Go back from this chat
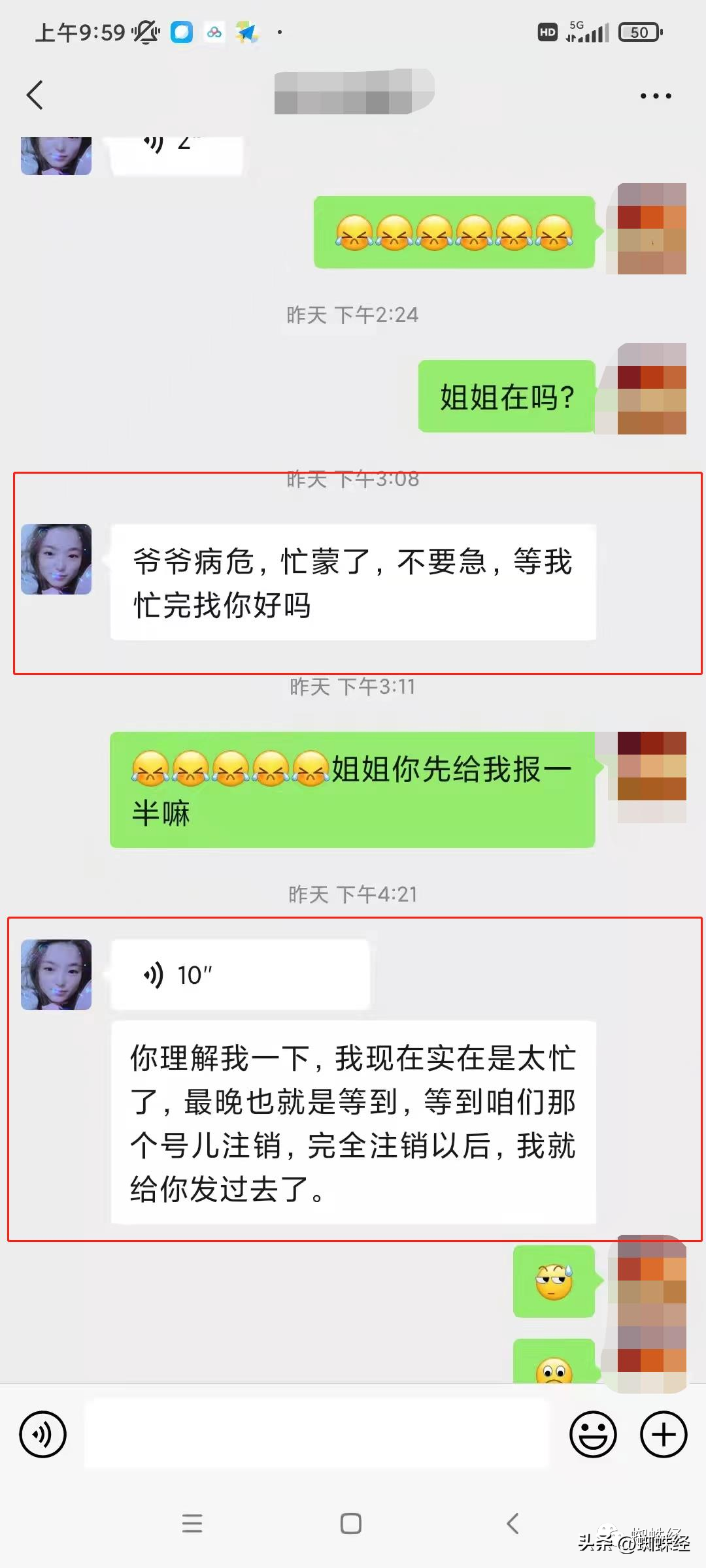 click(x=35, y=95)
